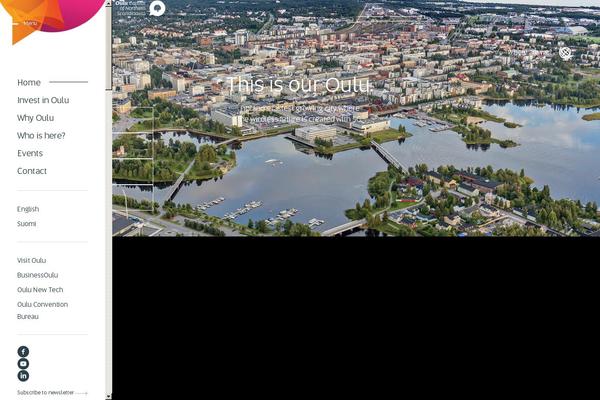
Task: View the Events page
Action: [x=30, y=153]
